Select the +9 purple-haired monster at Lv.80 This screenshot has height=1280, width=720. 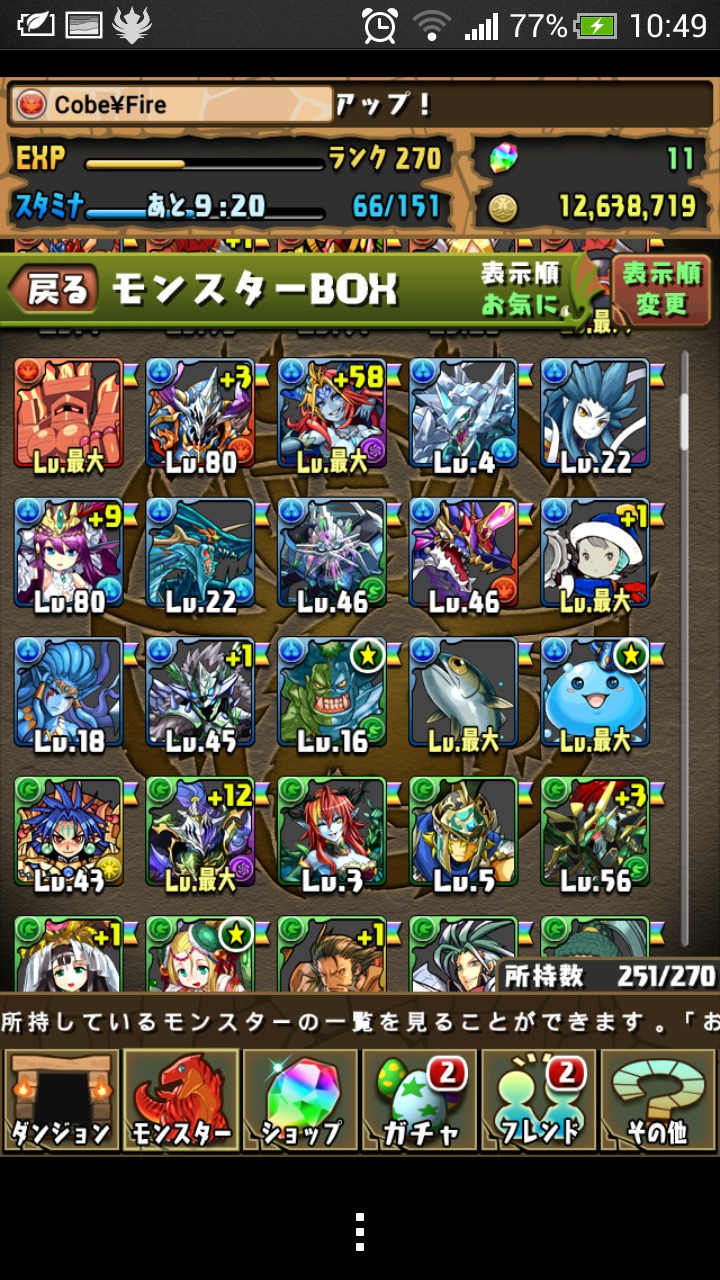69,554
